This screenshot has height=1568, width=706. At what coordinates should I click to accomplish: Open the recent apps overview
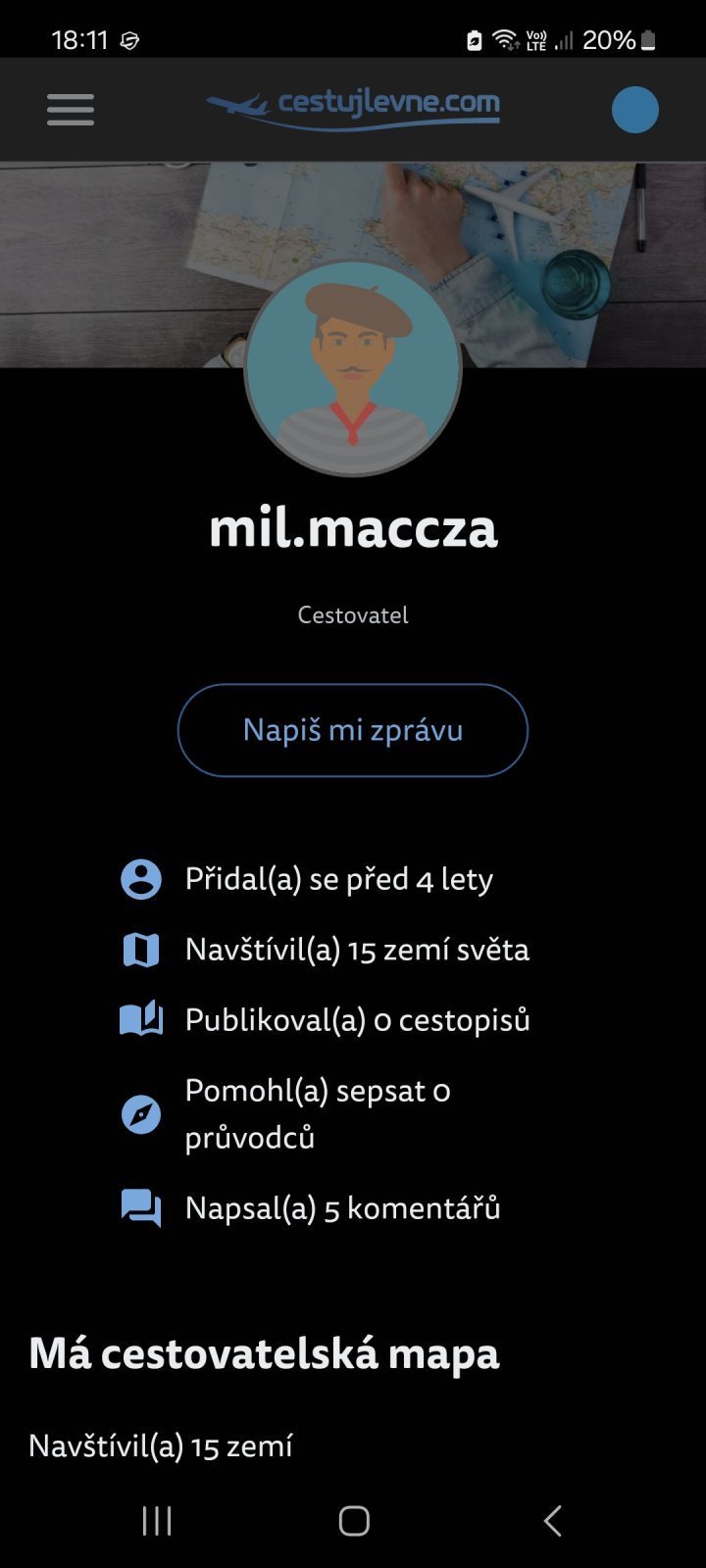pyautogui.click(x=157, y=1520)
